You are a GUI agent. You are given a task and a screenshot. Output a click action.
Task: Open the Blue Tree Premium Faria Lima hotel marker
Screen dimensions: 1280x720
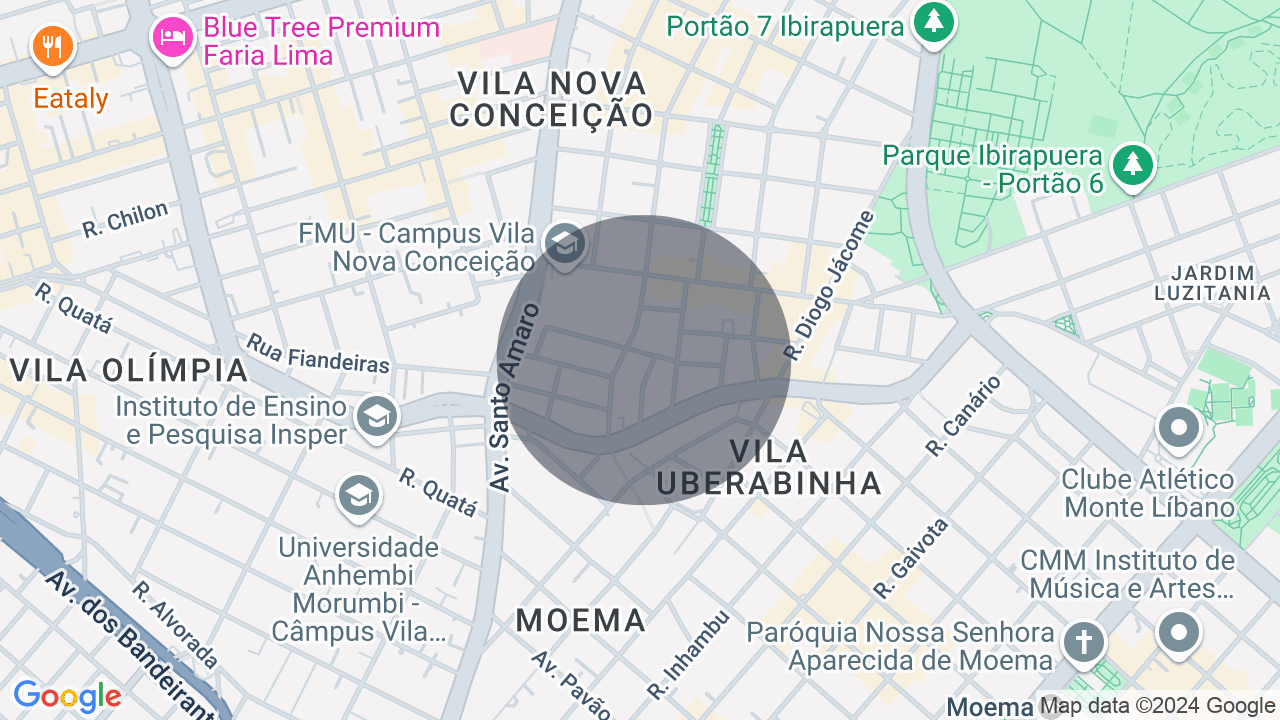tap(172, 38)
